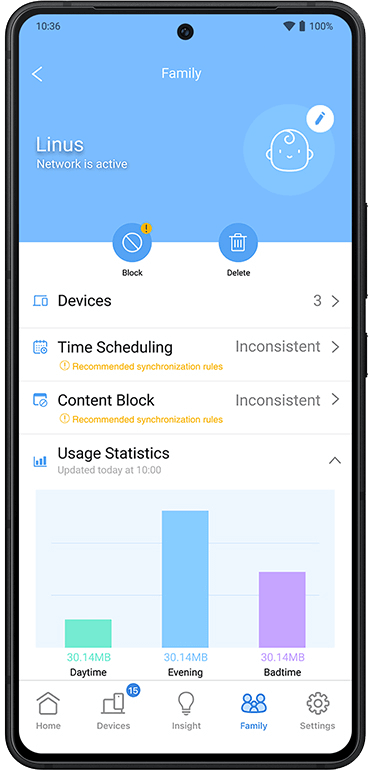Switch to the Home tab
Image resolution: width=370 pixels, height=770 pixels.
48,711
